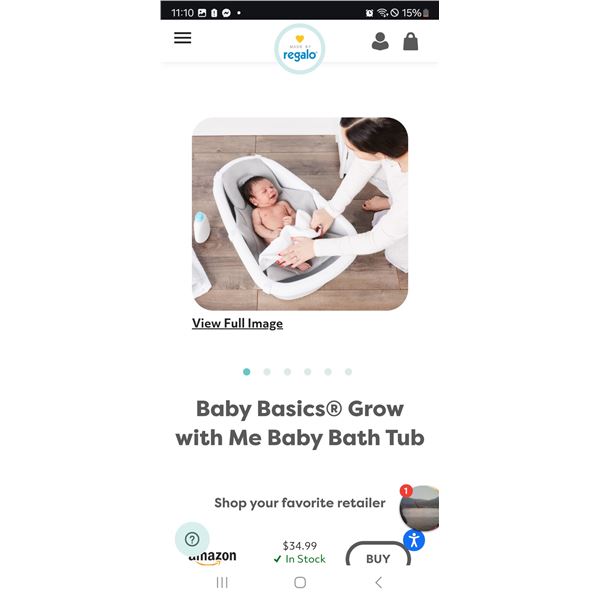The image size is (600, 600).
Task: Open the floating video thumbnail with notification
Action: [422, 506]
